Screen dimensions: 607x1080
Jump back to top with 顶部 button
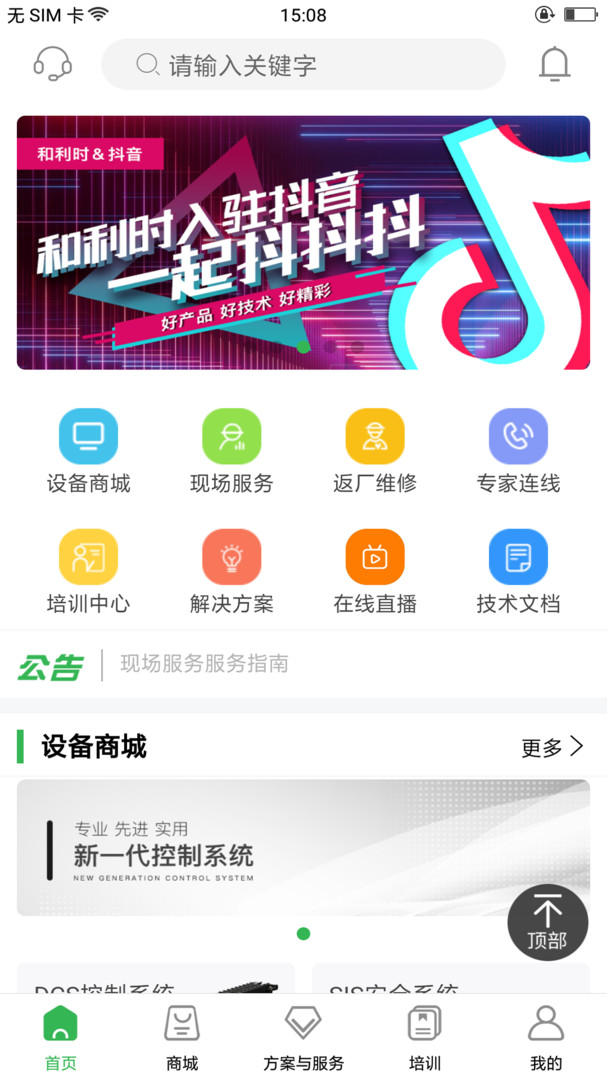547,922
